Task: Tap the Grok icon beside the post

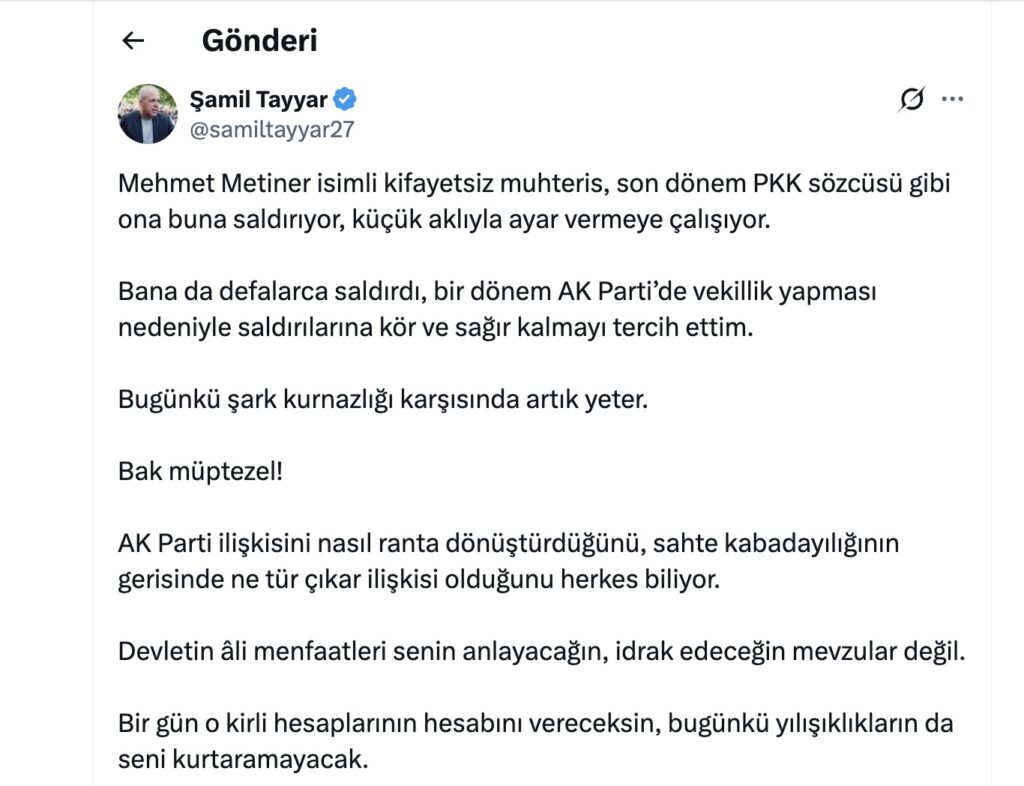Action: [x=911, y=99]
